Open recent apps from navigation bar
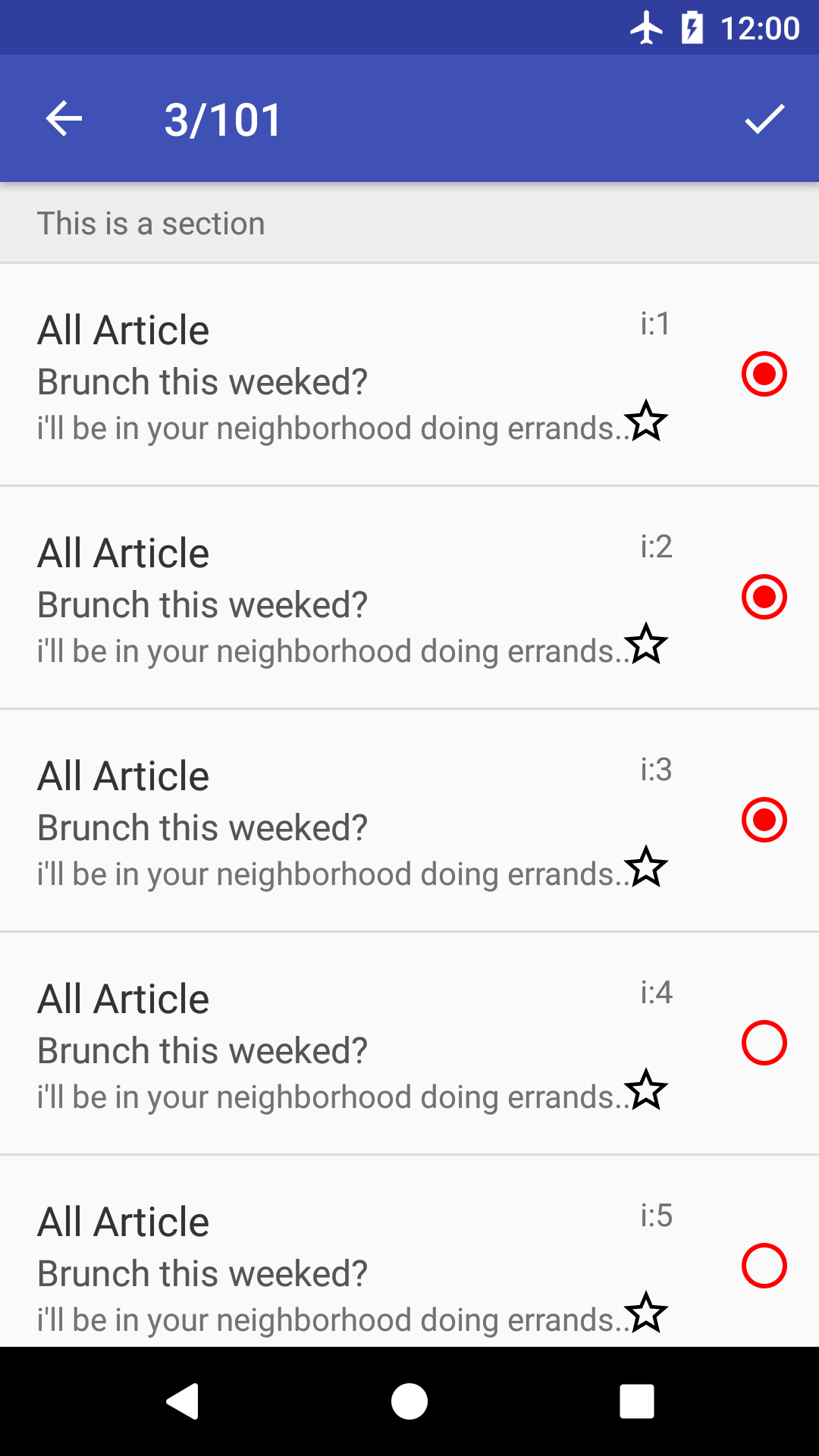 (637, 1401)
